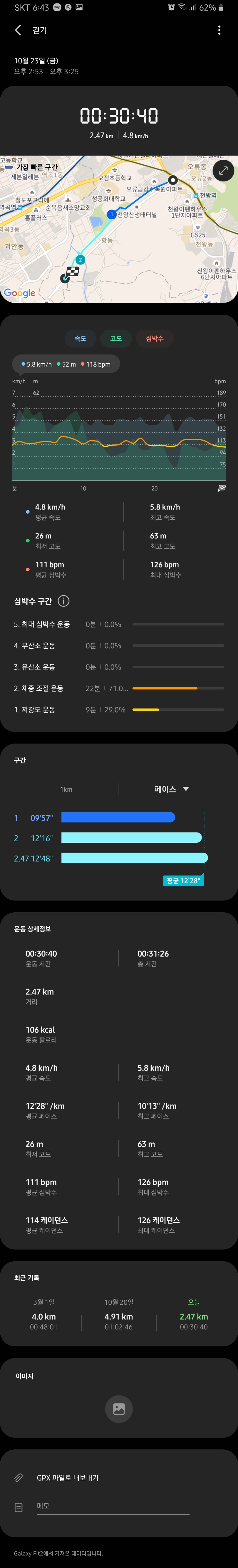Go back from the 걷기 workout screen
The height and width of the screenshot is (1568, 238).
click(18, 30)
